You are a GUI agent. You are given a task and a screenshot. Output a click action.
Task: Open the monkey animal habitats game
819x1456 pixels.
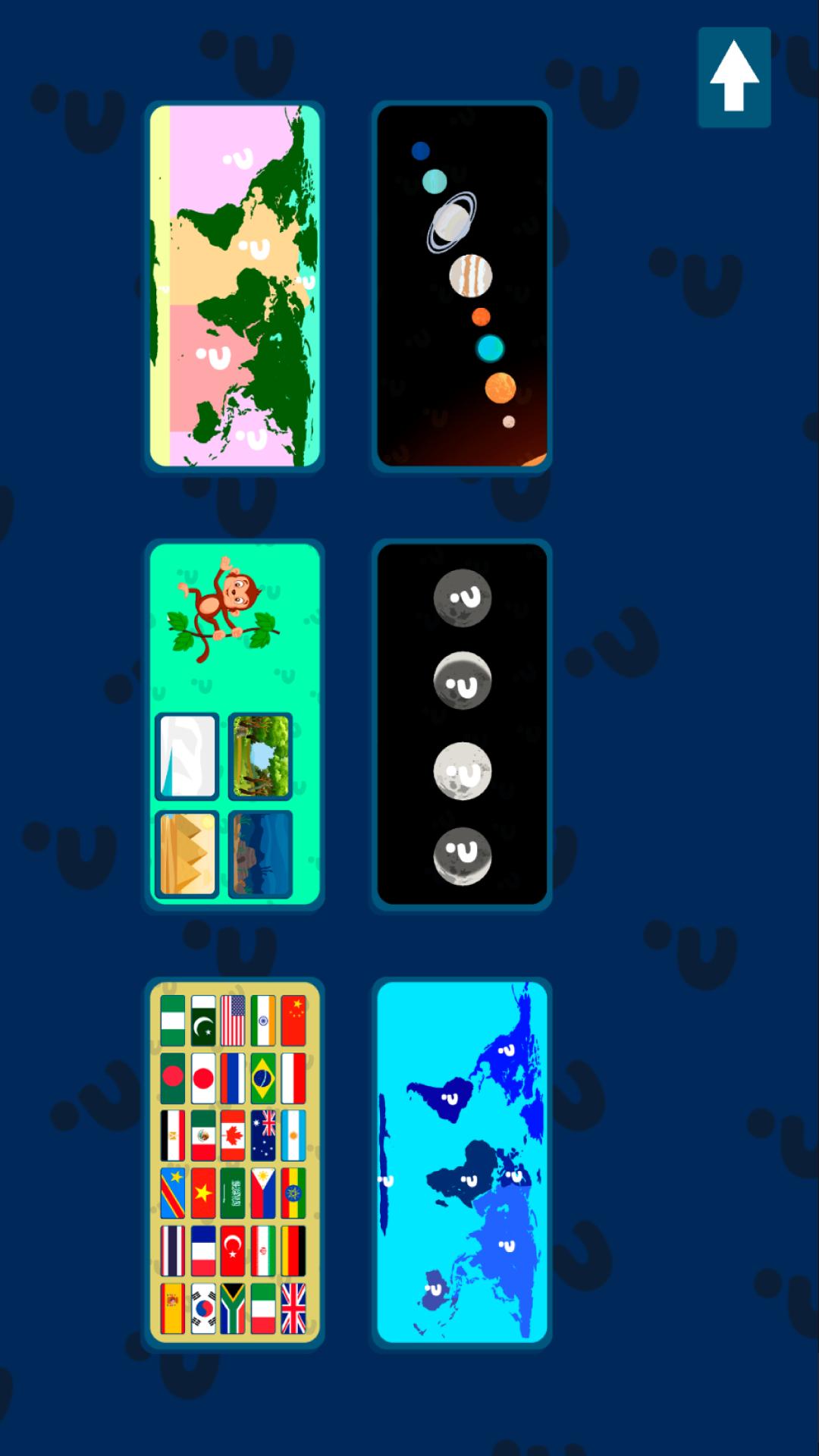pyautogui.click(x=234, y=724)
